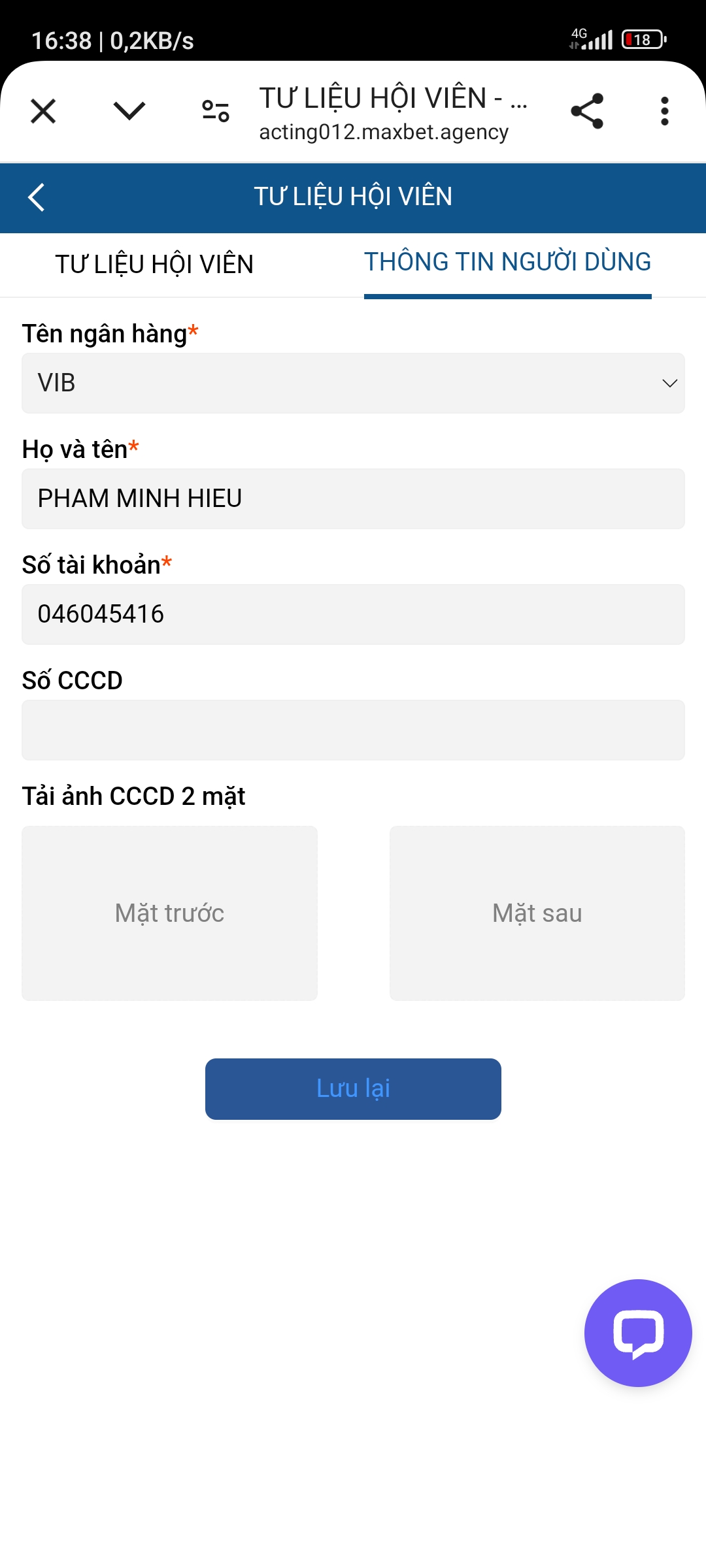Upload the Mặt trước CCCD photo

[170, 913]
